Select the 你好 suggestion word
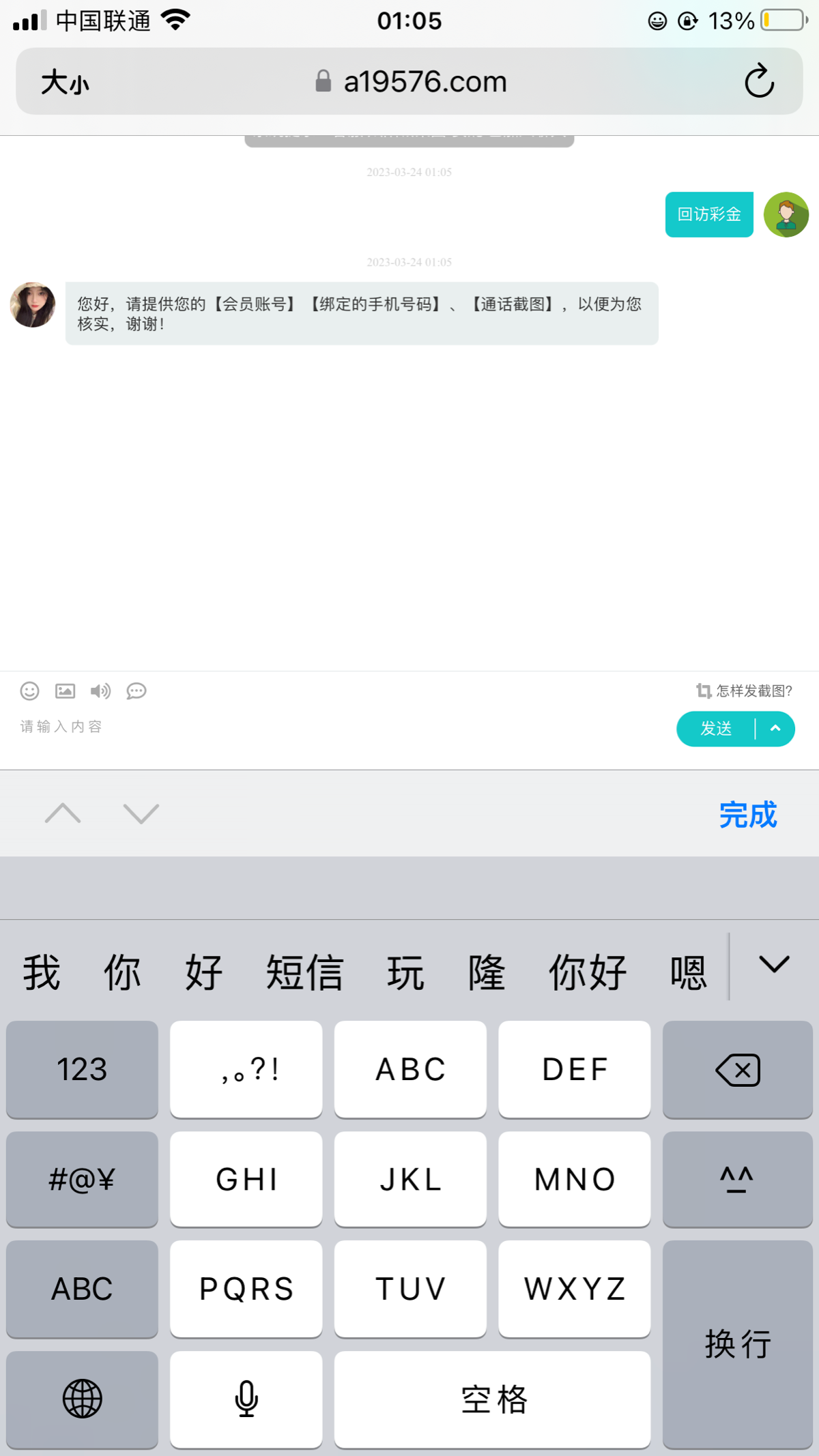This screenshot has width=819, height=1456. coord(588,972)
